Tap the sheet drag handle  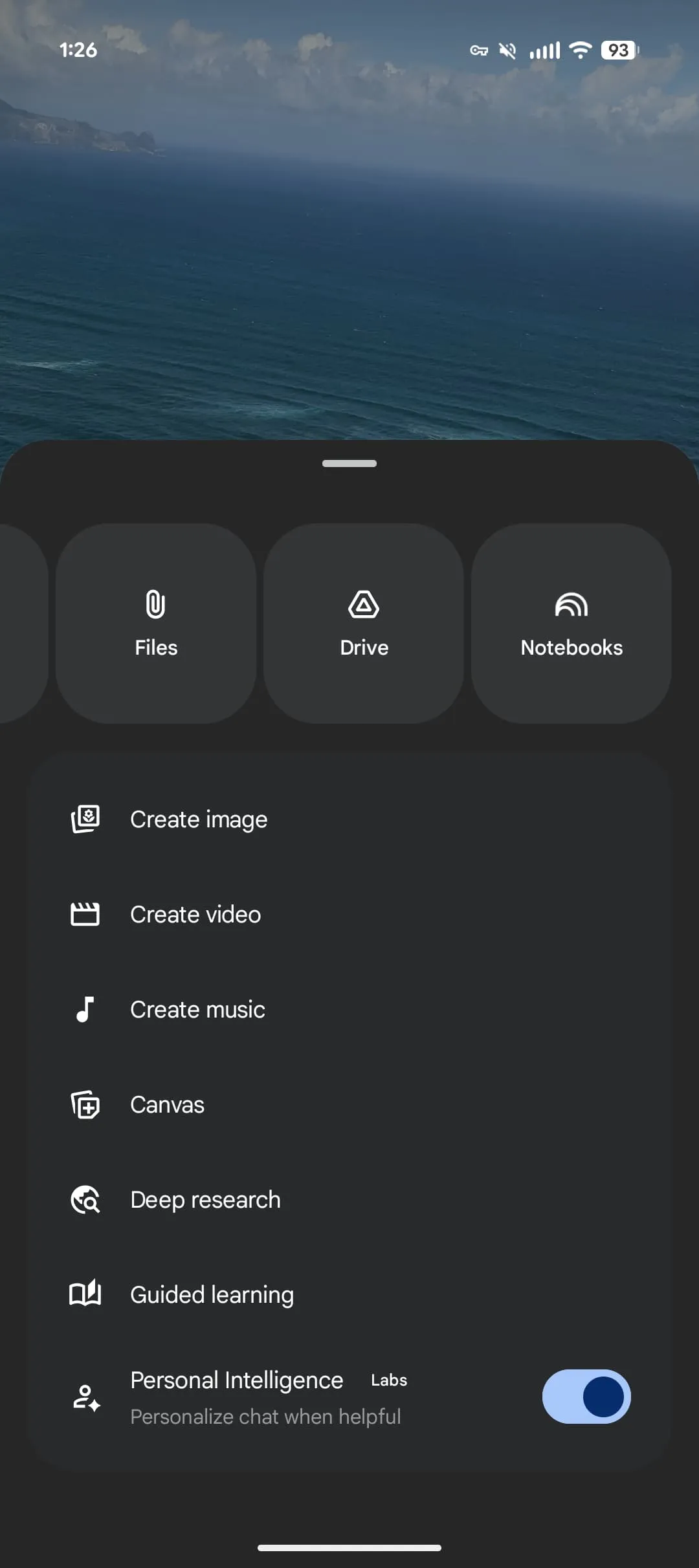[x=349, y=463]
